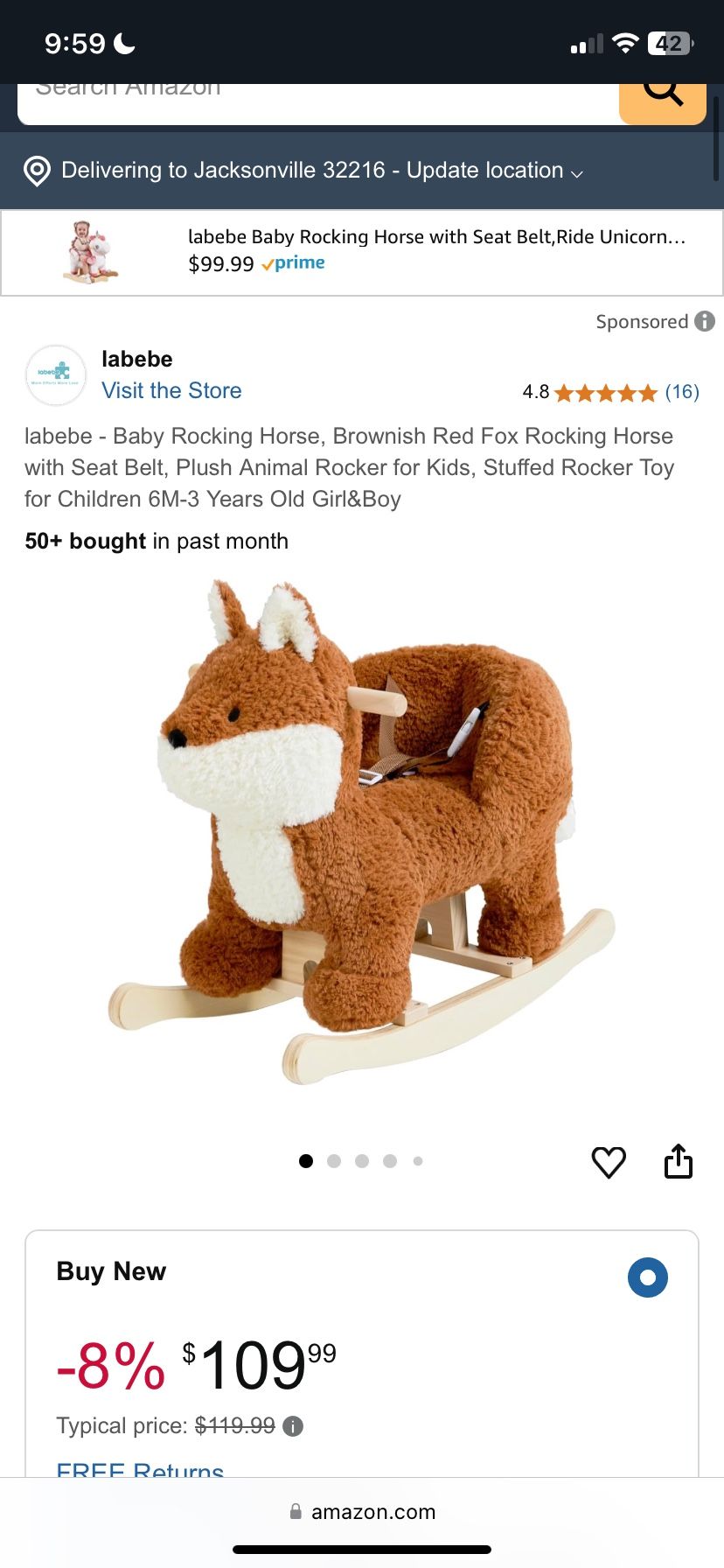The height and width of the screenshot is (1568, 724).
Task: Open the Typical price info icon
Action: click(294, 1426)
